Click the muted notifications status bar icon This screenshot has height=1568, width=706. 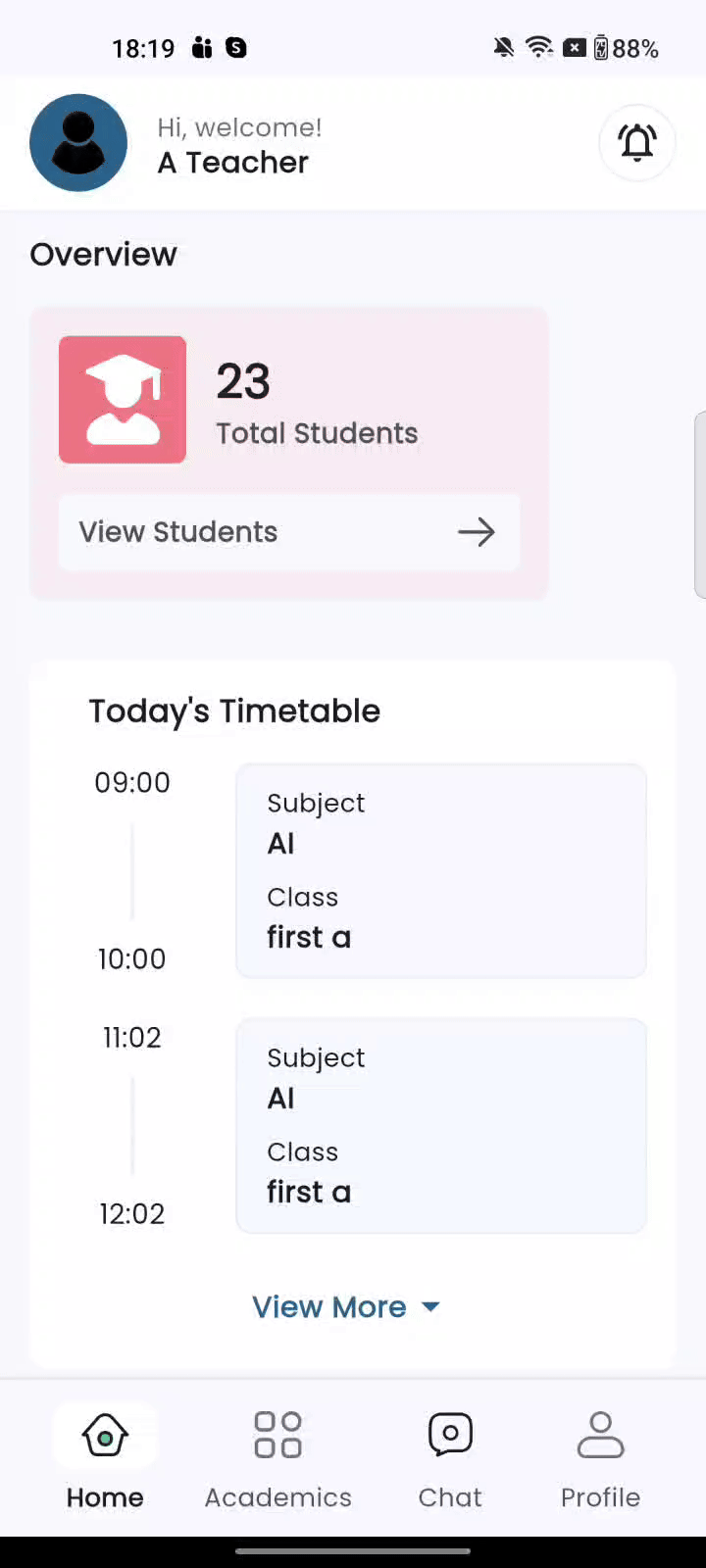click(503, 47)
